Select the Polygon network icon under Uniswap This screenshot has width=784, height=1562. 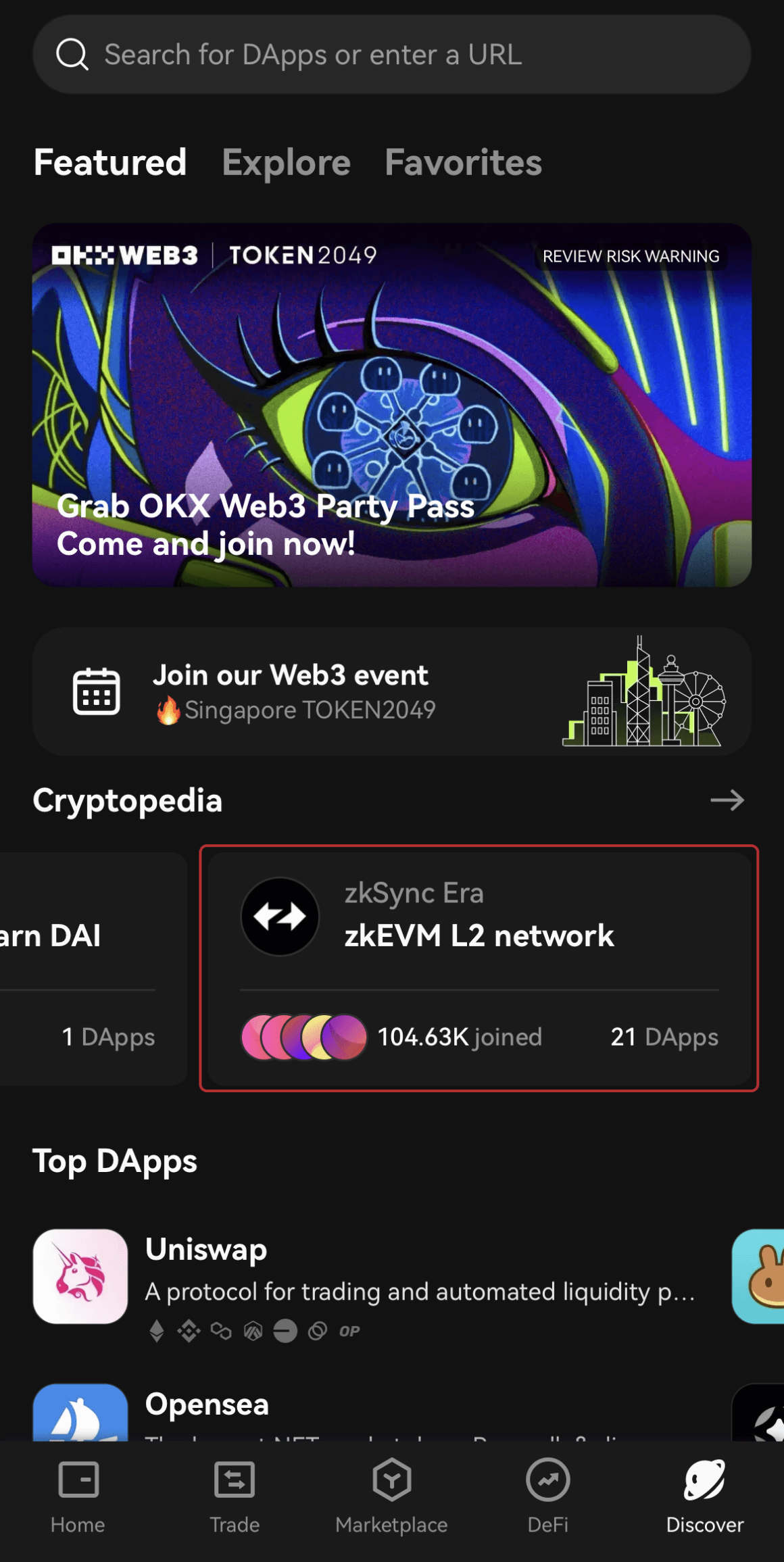click(x=221, y=1330)
